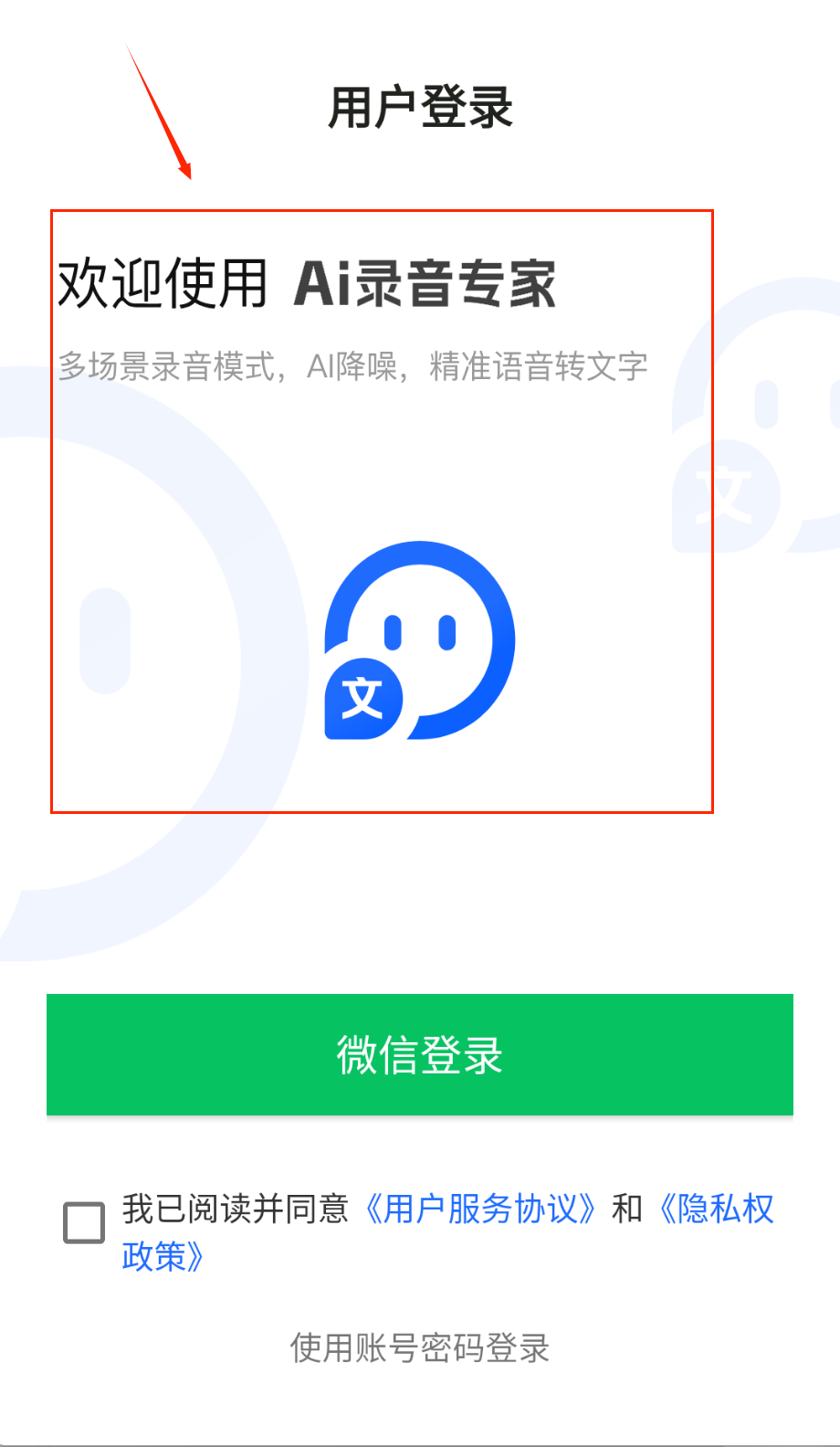The image size is (840, 1447).
Task: Log in with the green 微信登录 button
Action: tap(420, 1054)
